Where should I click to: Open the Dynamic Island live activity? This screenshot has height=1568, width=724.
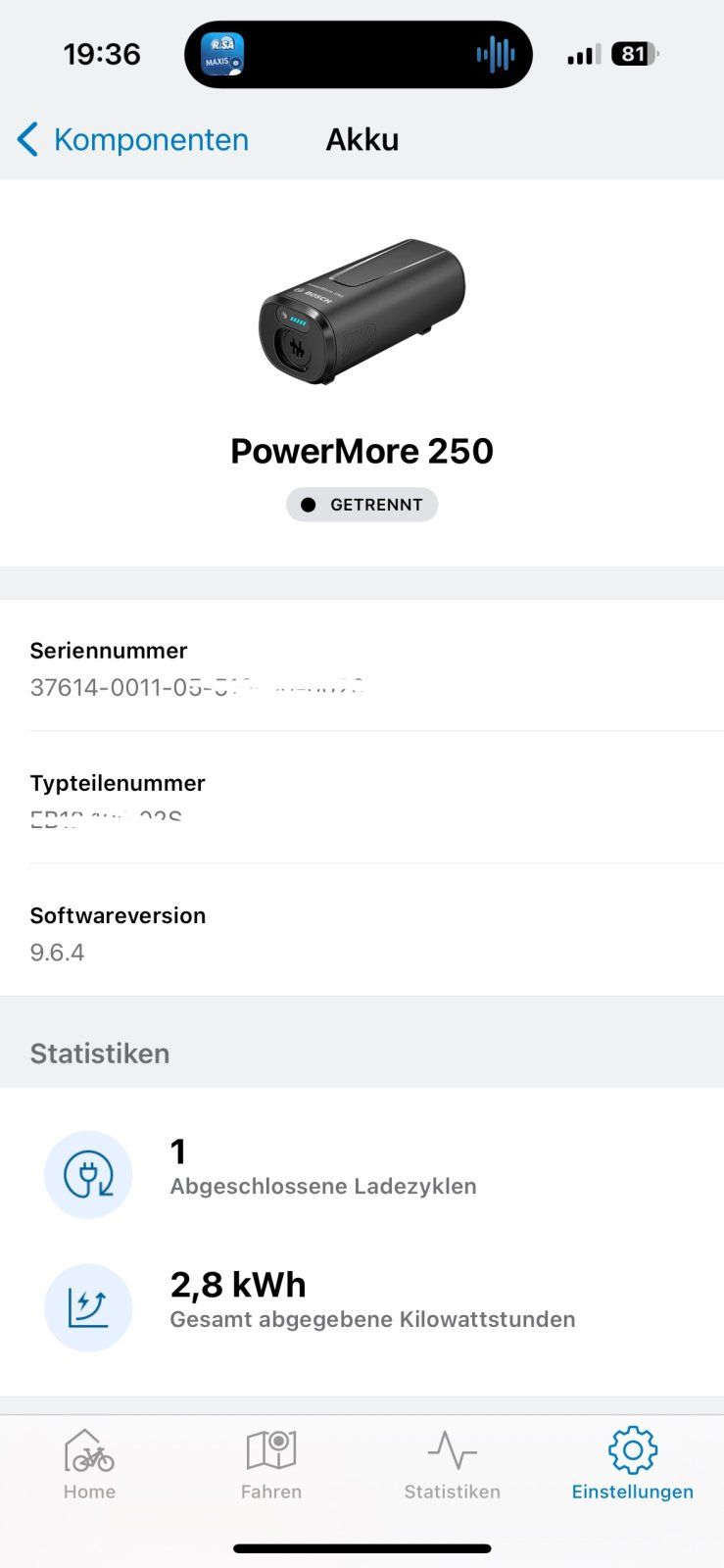click(x=359, y=55)
